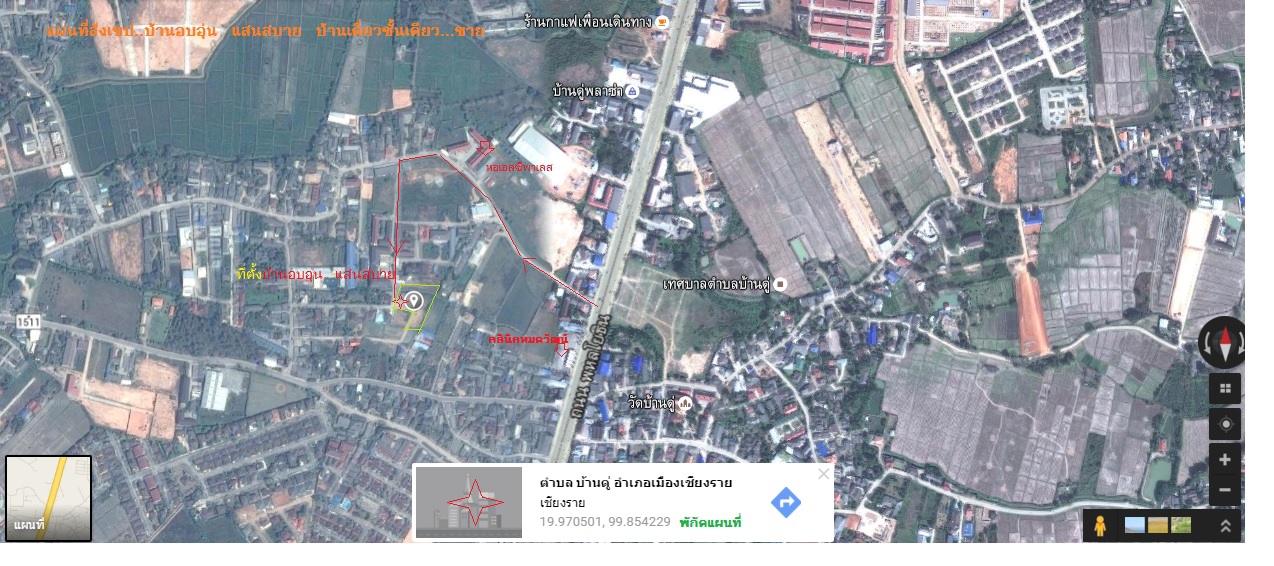Reset the compass to north
The image size is (1274, 566).
pos(1226,343)
